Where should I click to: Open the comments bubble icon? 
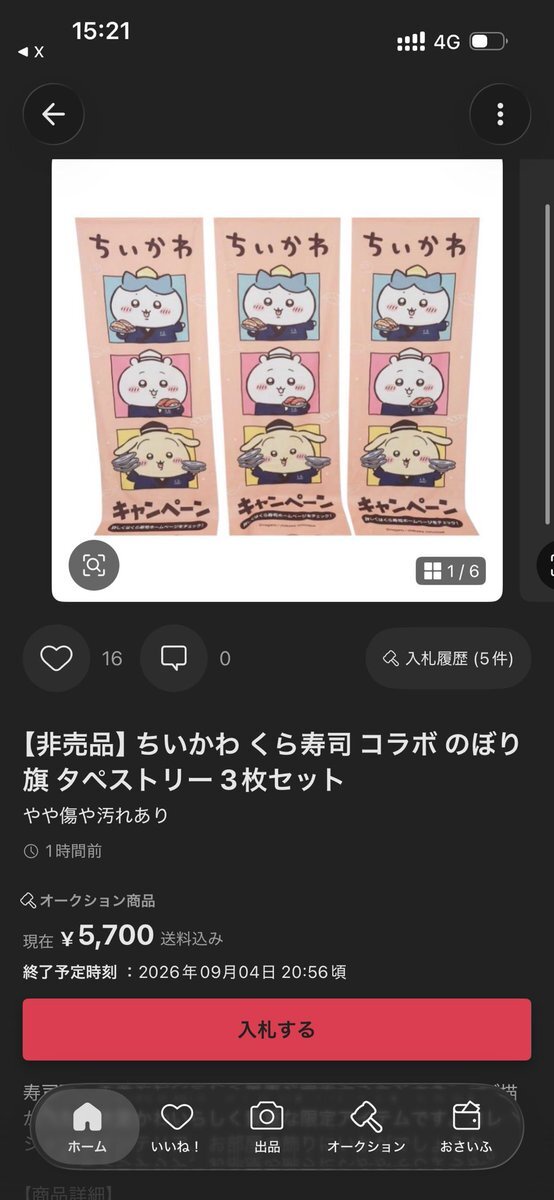click(174, 658)
